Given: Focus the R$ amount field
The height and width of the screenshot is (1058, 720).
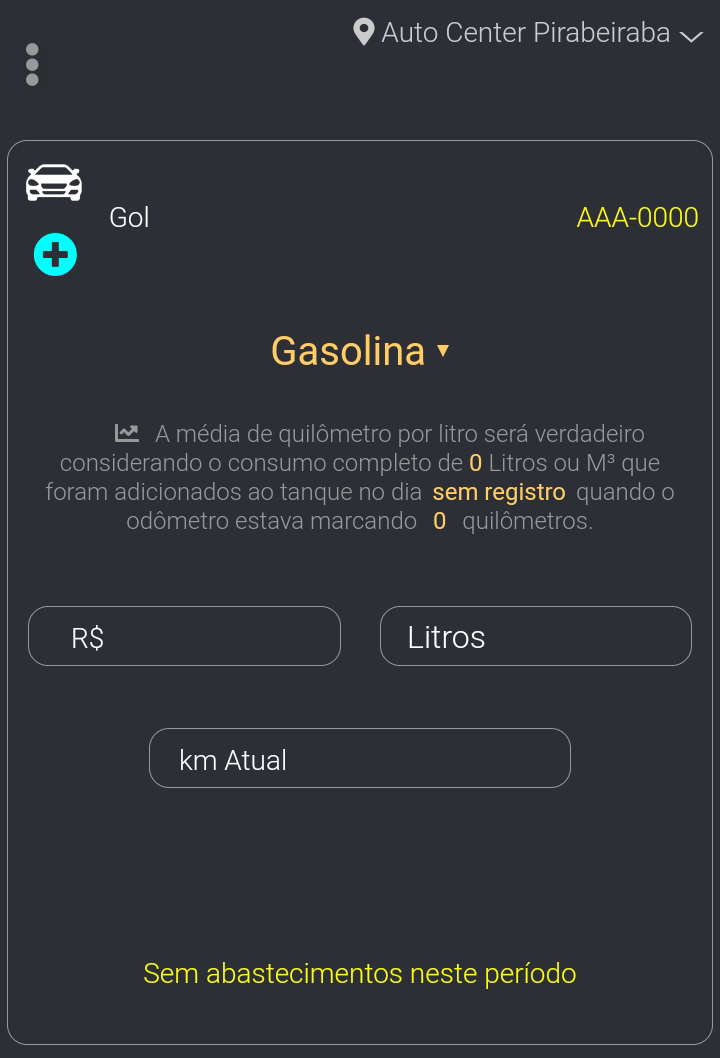Looking at the screenshot, I should coord(184,636).
